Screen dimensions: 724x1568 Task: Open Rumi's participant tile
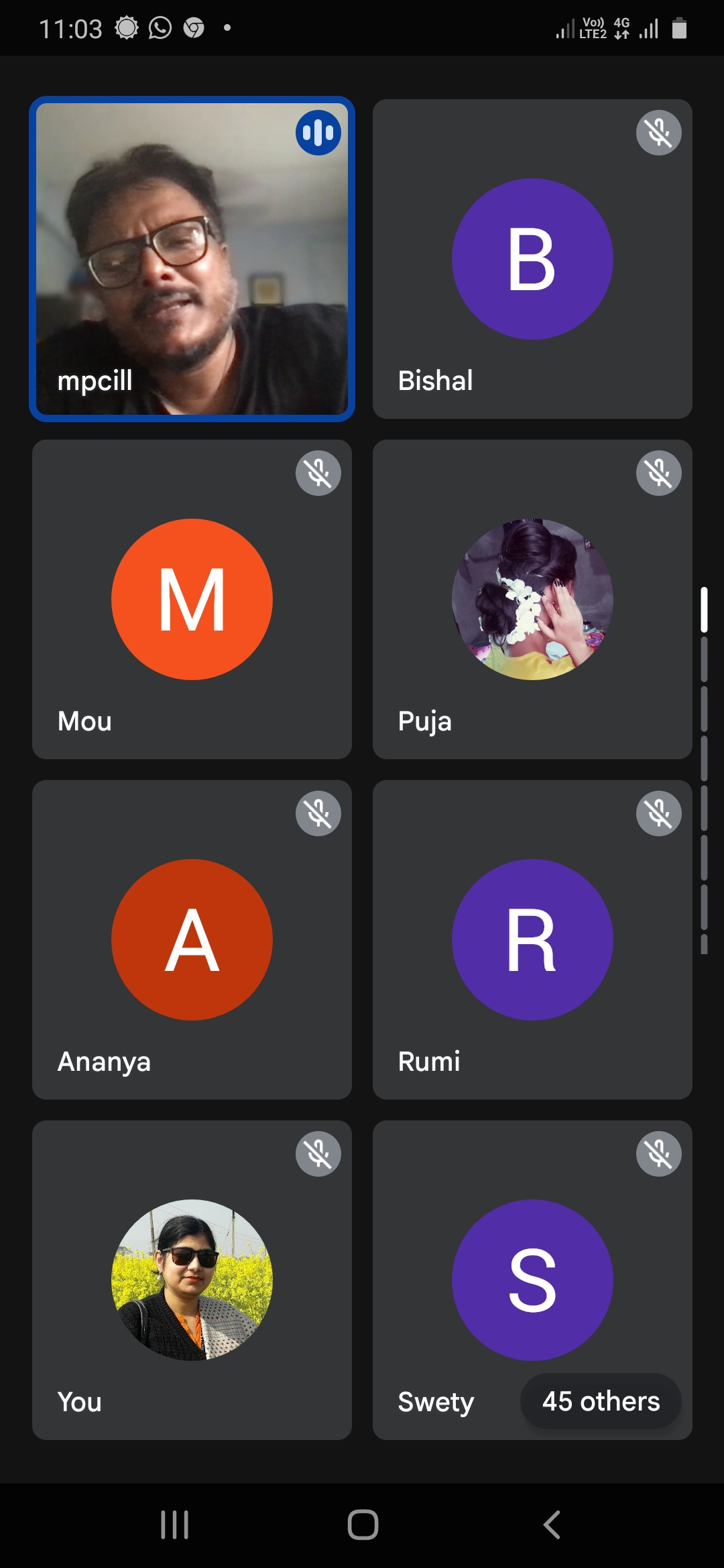(532, 939)
